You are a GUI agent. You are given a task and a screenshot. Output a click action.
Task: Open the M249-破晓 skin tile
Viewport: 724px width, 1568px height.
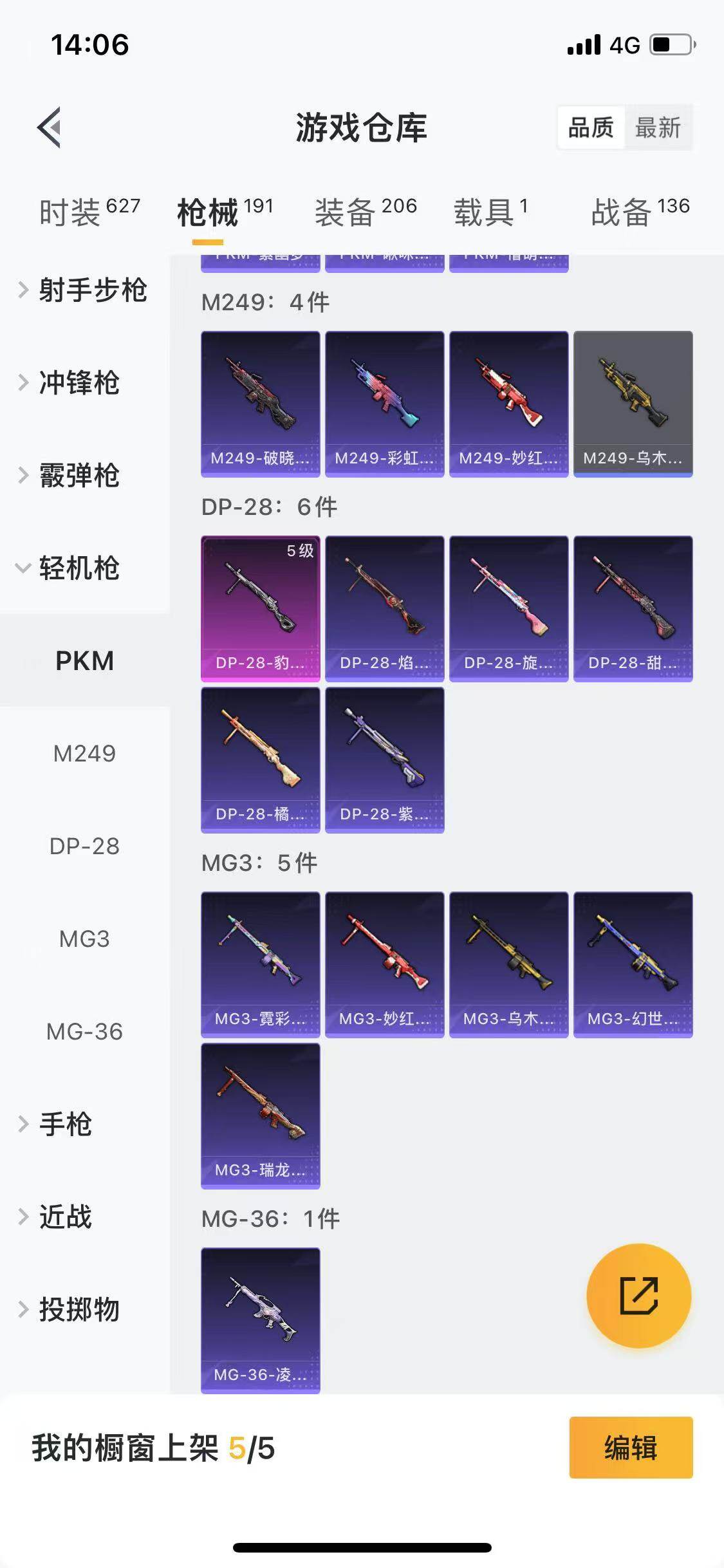[x=260, y=404]
